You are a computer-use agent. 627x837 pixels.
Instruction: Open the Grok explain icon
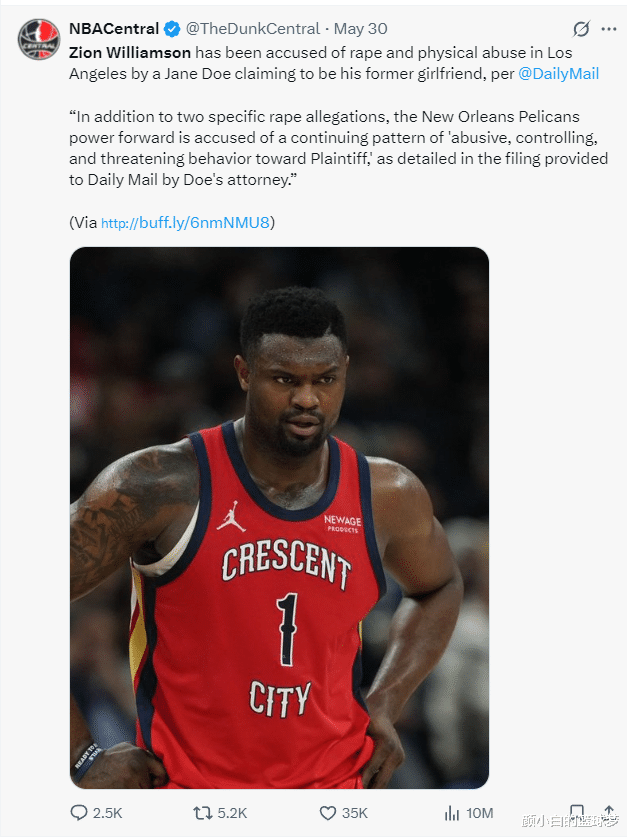coord(581,29)
